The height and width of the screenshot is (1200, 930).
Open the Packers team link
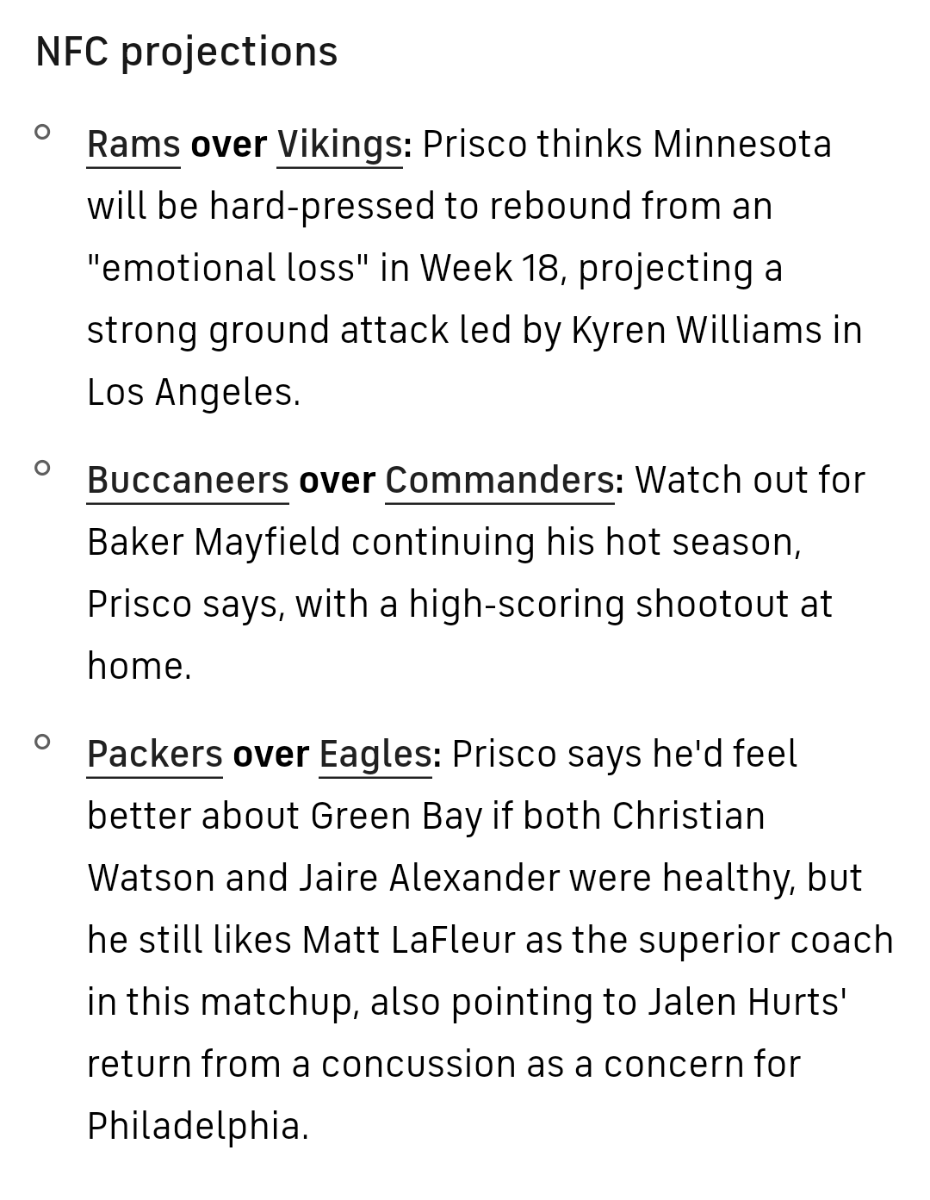(154, 755)
